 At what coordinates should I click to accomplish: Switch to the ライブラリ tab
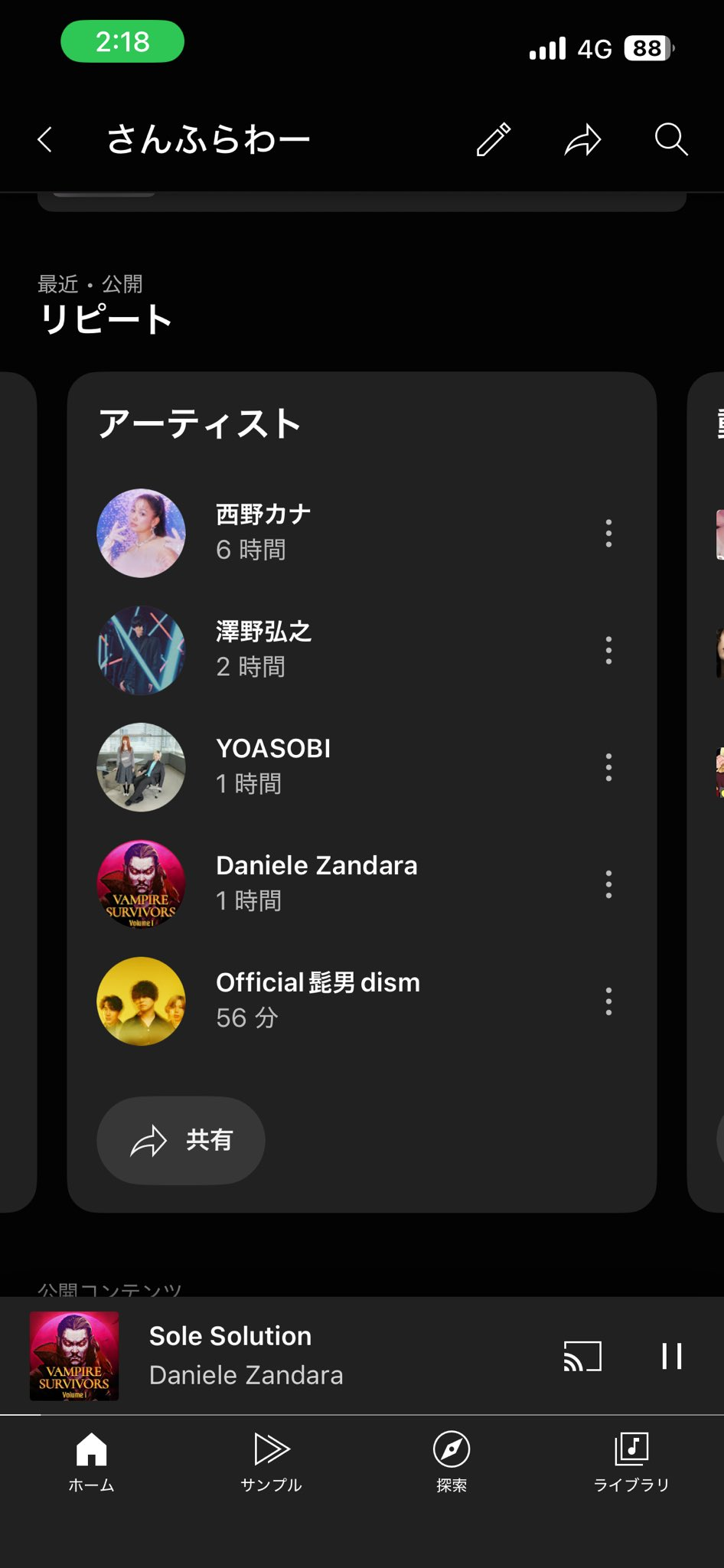point(631,1462)
